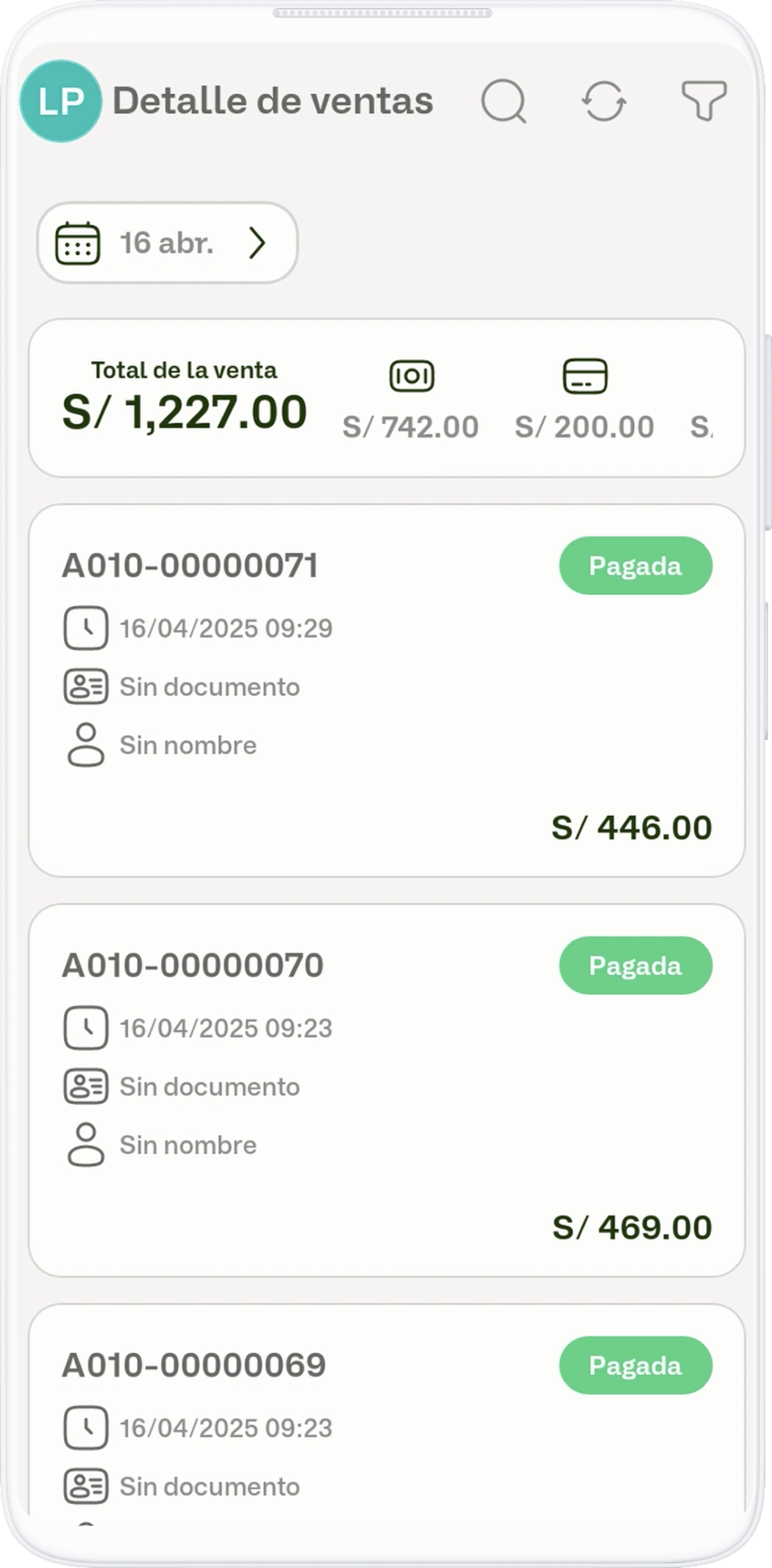
Task: Open sale A010-00000071 details
Action: pyautogui.click(x=386, y=690)
